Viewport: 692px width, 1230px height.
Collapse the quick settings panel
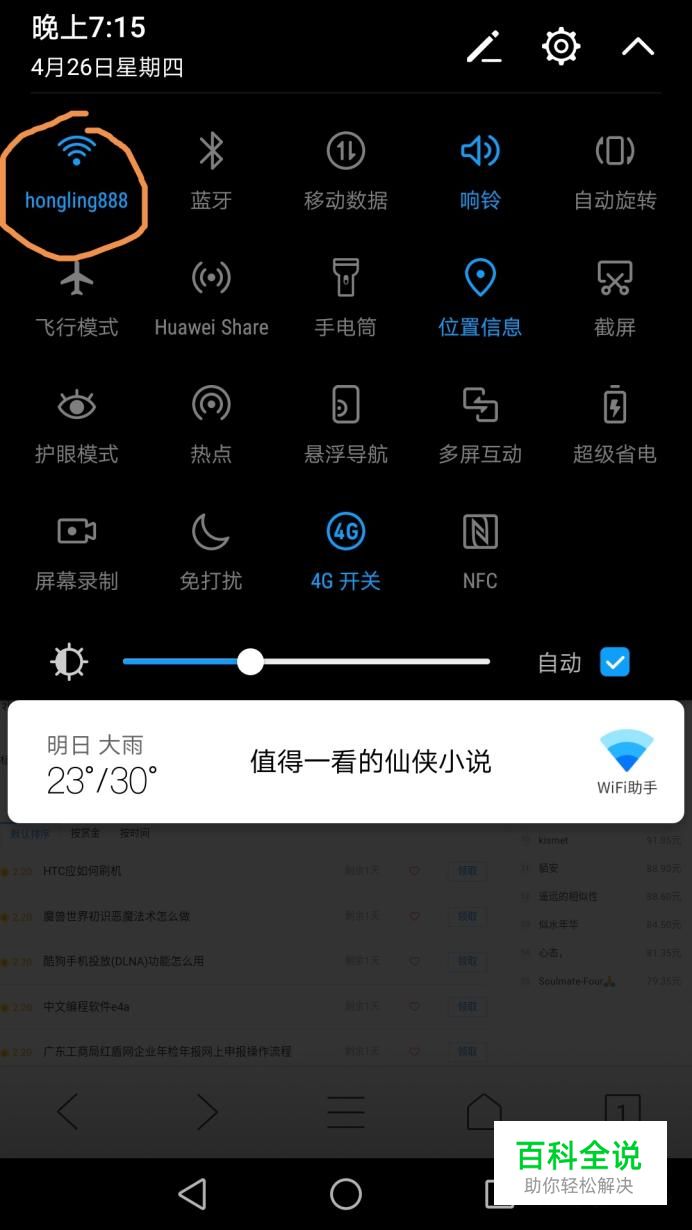pyautogui.click(x=638, y=47)
